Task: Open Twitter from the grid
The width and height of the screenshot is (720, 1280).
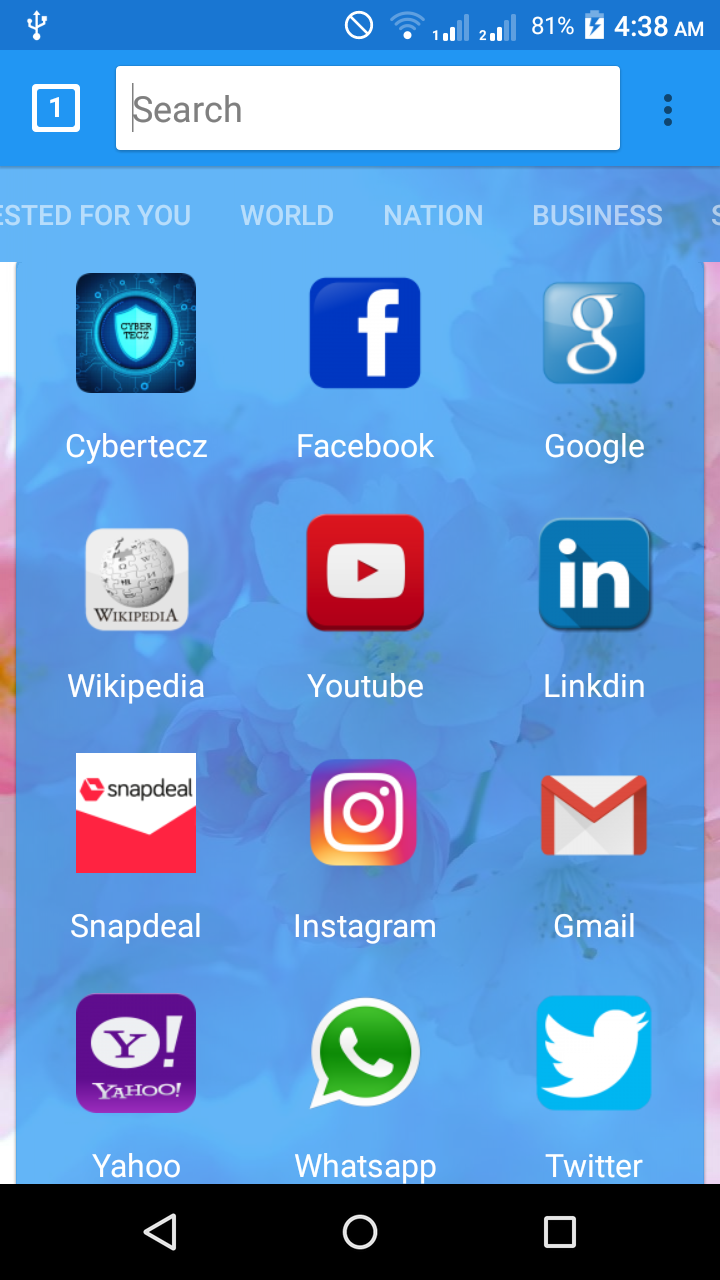Action: (x=594, y=1053)
